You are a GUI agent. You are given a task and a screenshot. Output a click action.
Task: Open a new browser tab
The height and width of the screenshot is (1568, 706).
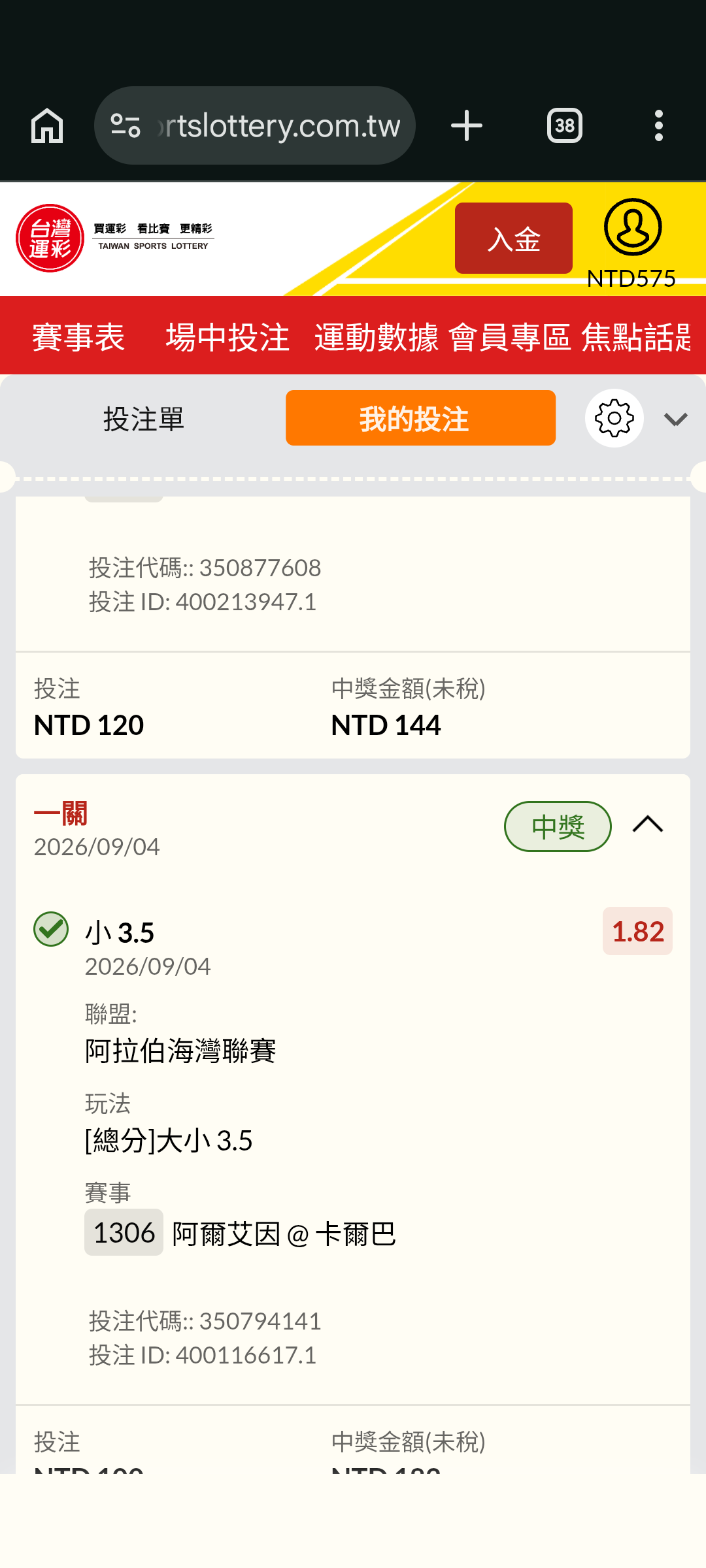(x=467, y=125)
